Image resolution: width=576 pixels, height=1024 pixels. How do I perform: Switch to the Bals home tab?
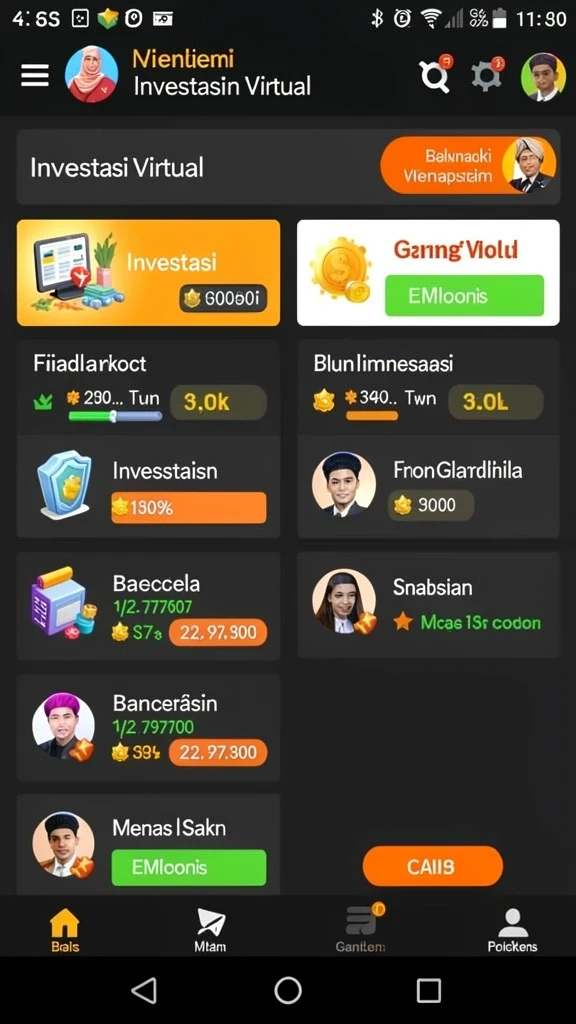pos(65,929)
